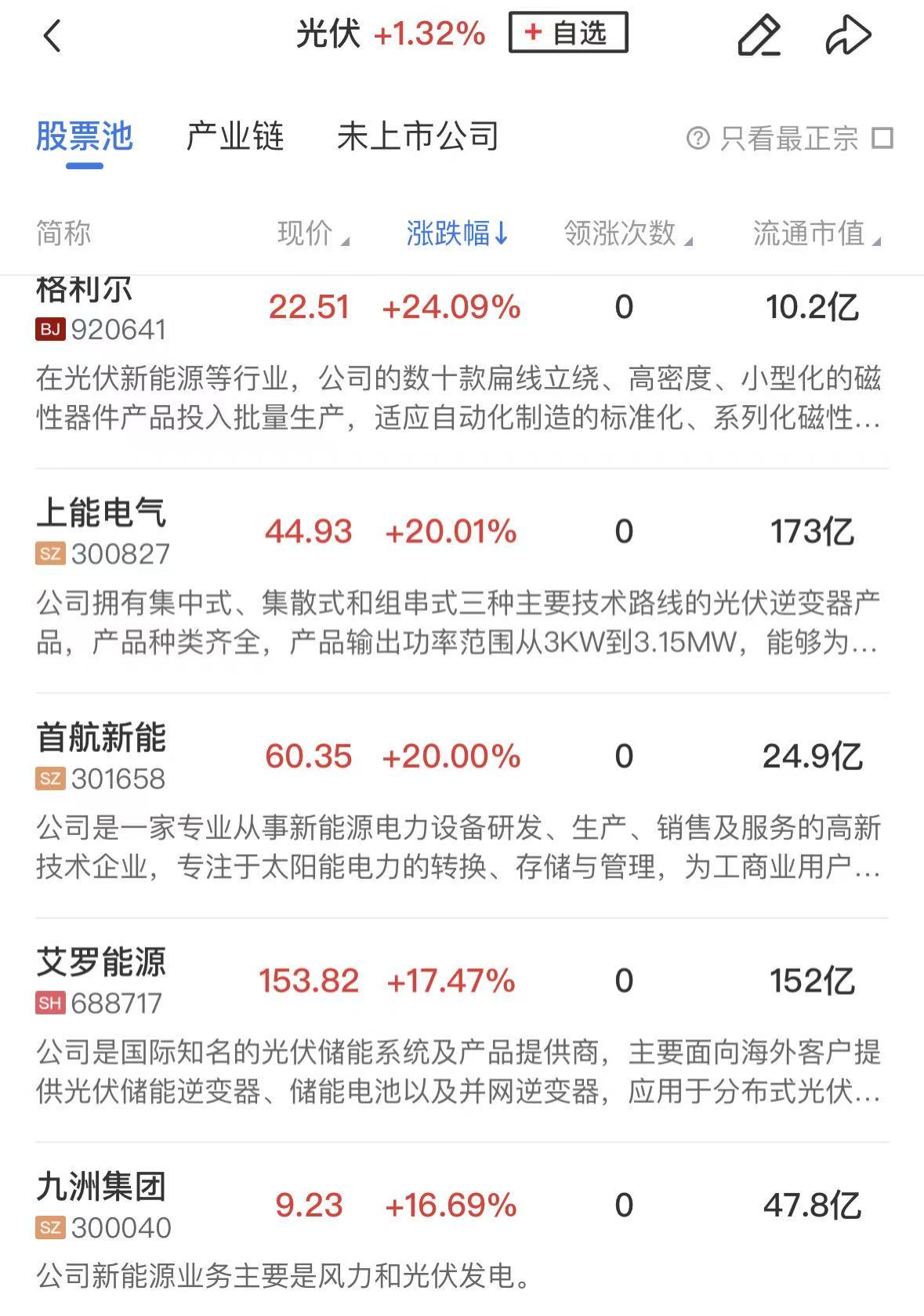Image resolution: width=924 pixels, height=1316 pixels.
Task: Open the help icon beside 只看最正宗
Action: tap(697, 139)
